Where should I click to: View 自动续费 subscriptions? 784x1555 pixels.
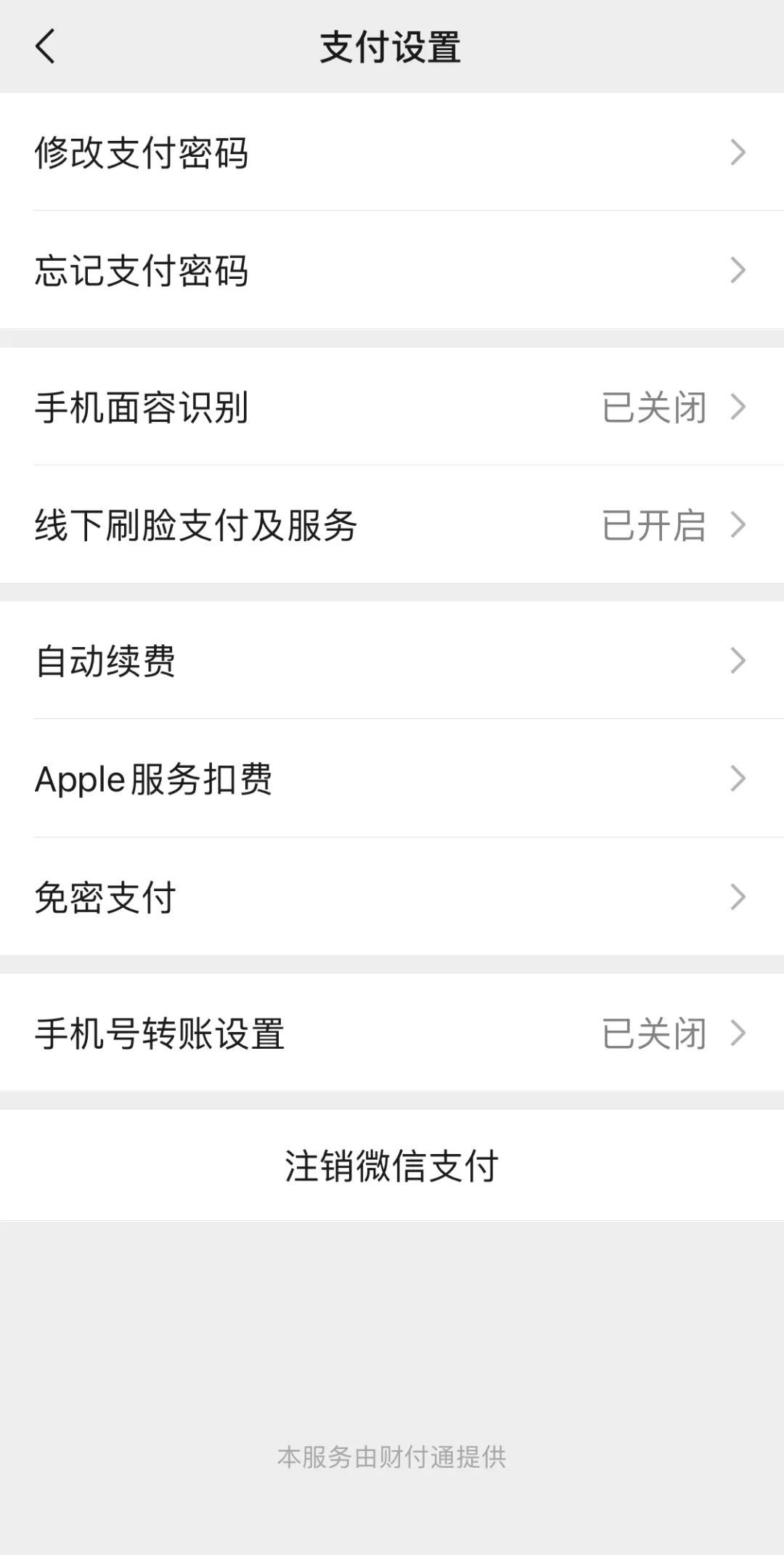392,661
